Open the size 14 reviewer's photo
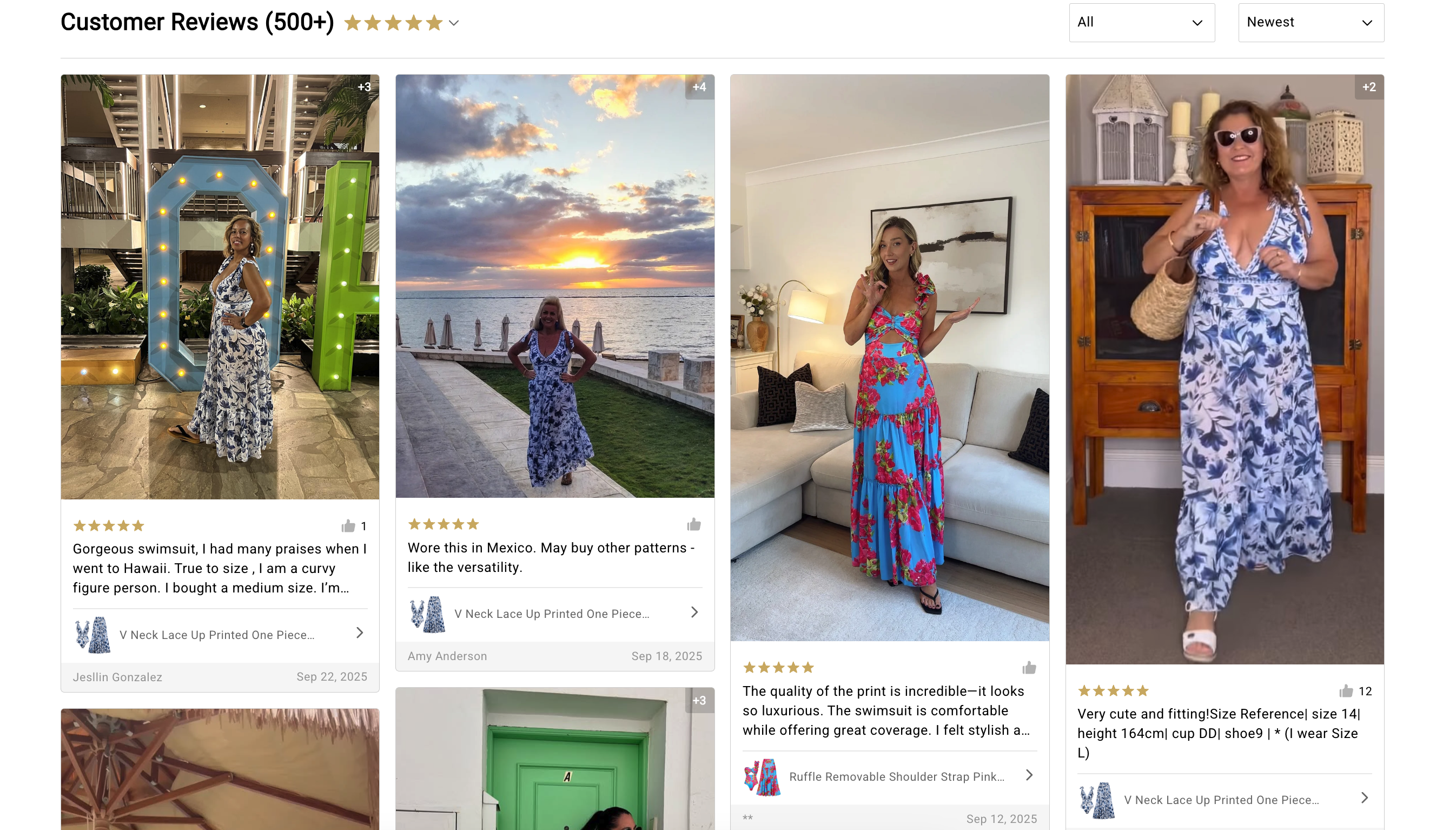This screenshot has width=1456, height=830. (x=1224, y=369)
